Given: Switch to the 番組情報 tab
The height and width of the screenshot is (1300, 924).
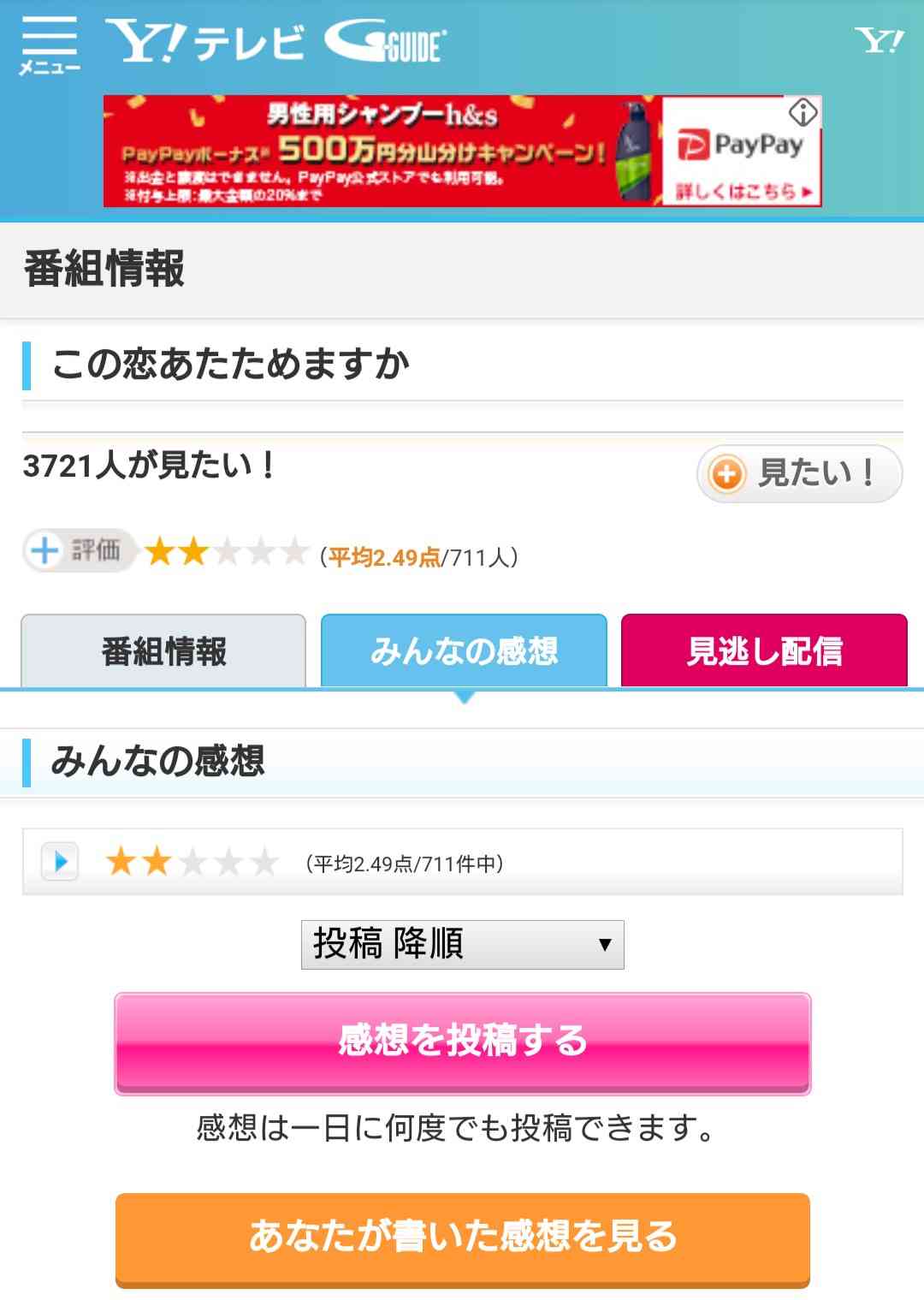Looking at the screenshot, I should (x=163, y=651).
